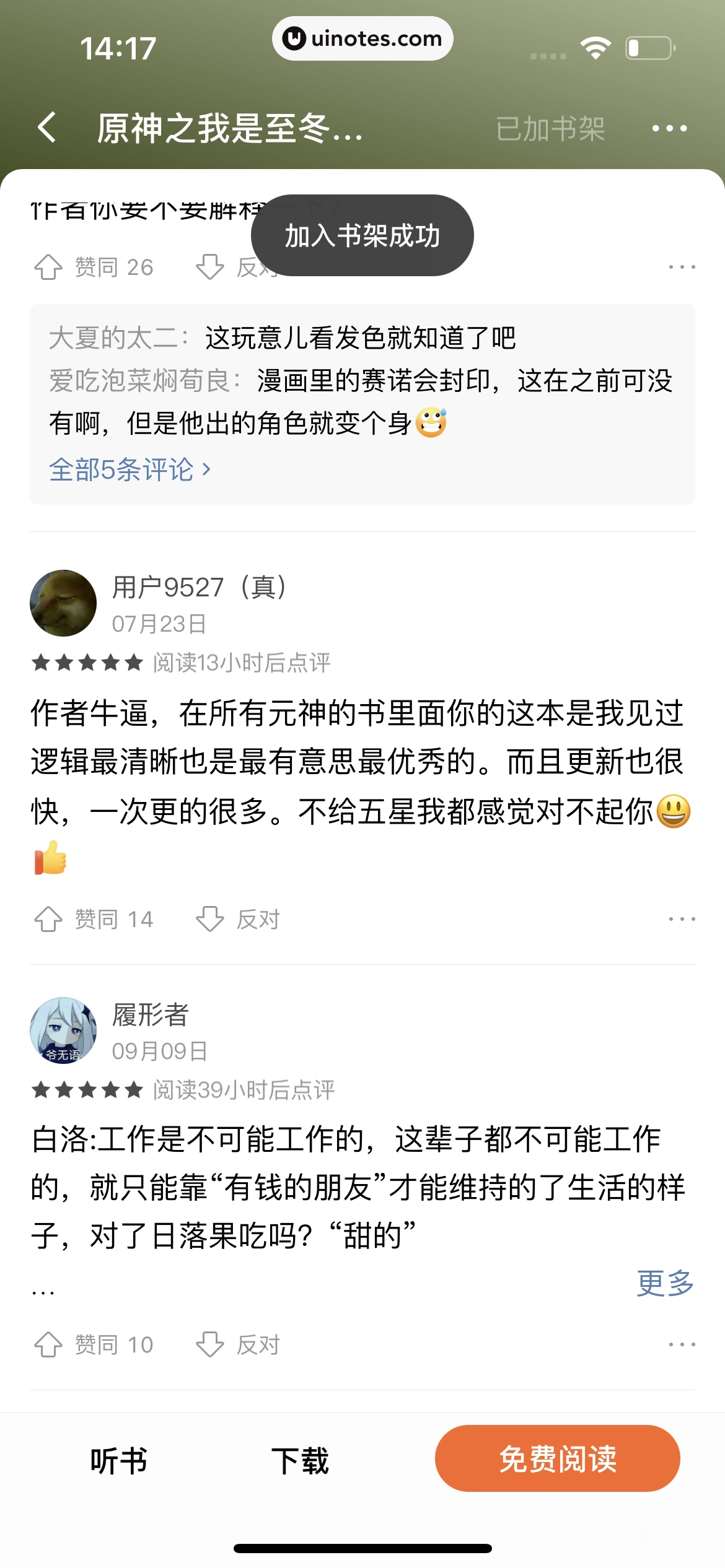The width and height of the screenshot is (725, 1568).
Task: Downvote 用户9527's review with 反对
Action: (238, 920)
